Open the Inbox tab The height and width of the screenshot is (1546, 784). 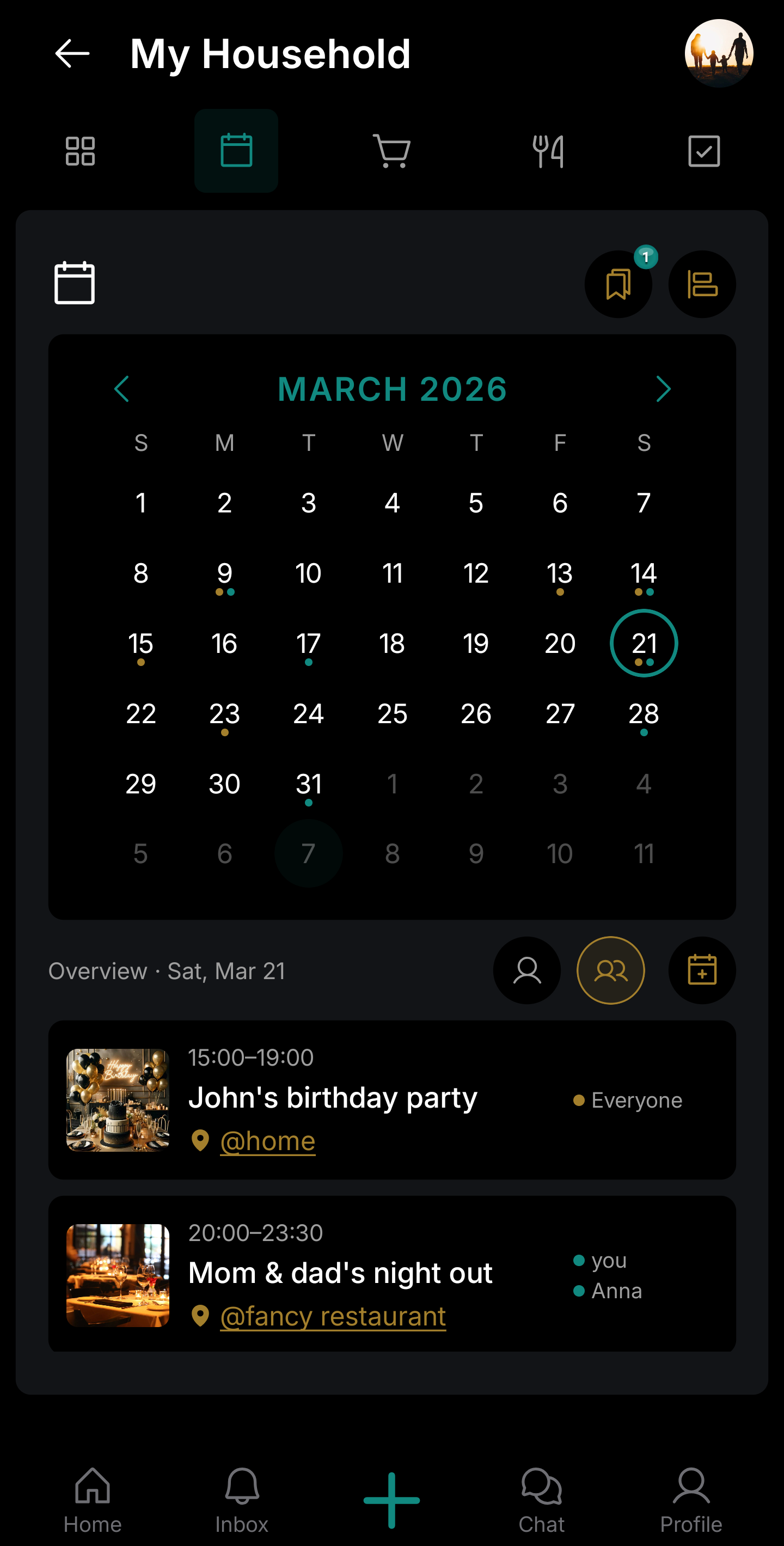[242, 1499]
